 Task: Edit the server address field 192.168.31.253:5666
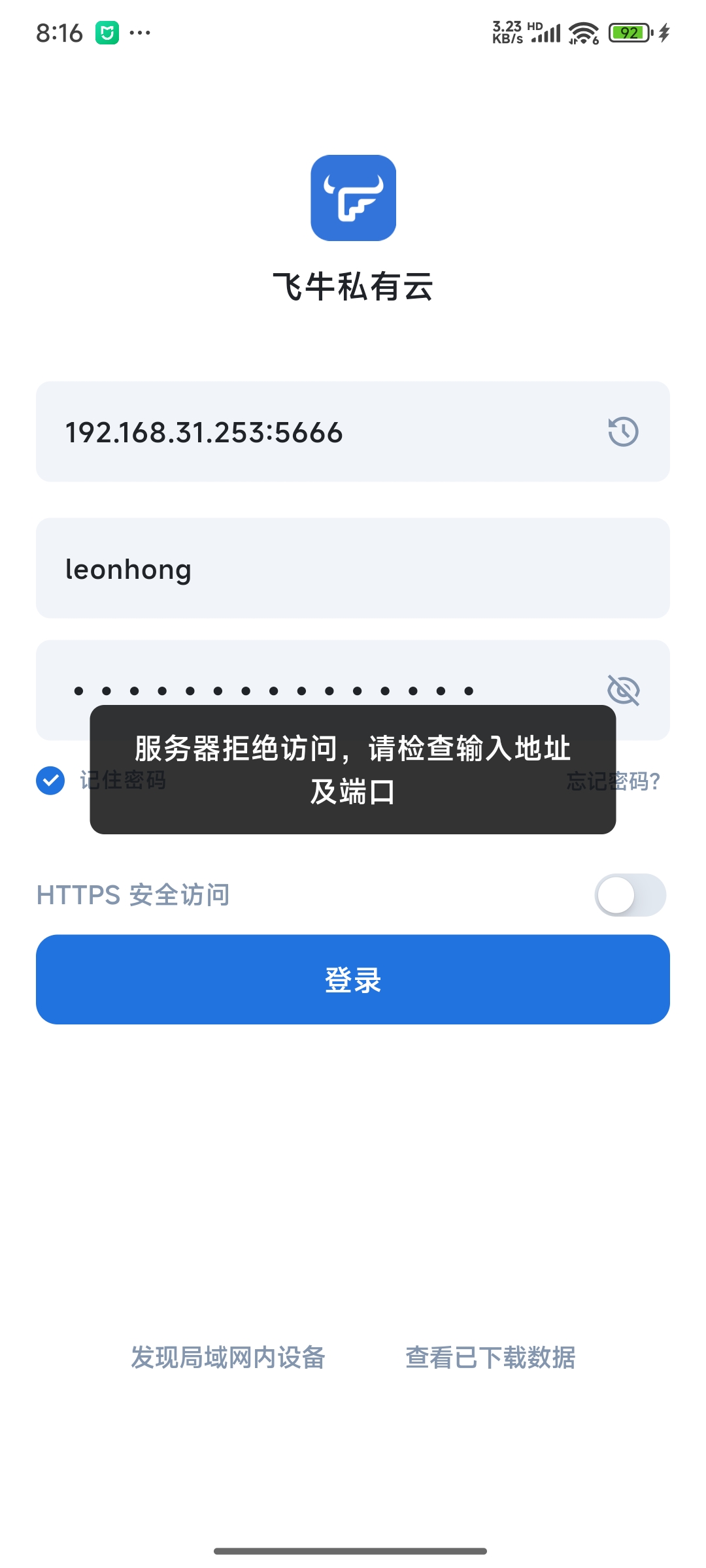point(314,432)
